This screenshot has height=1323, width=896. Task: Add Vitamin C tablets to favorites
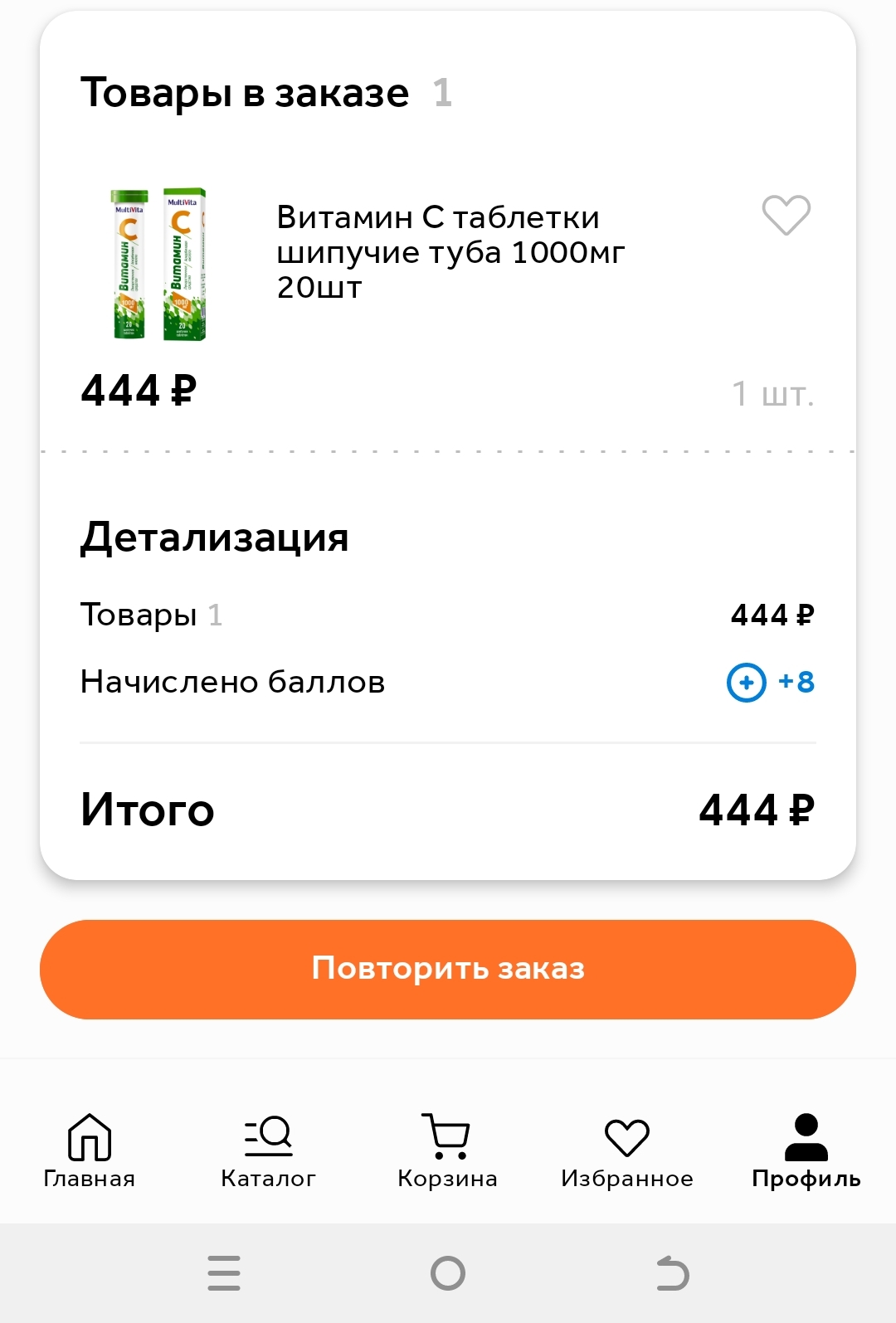point(786,215)
